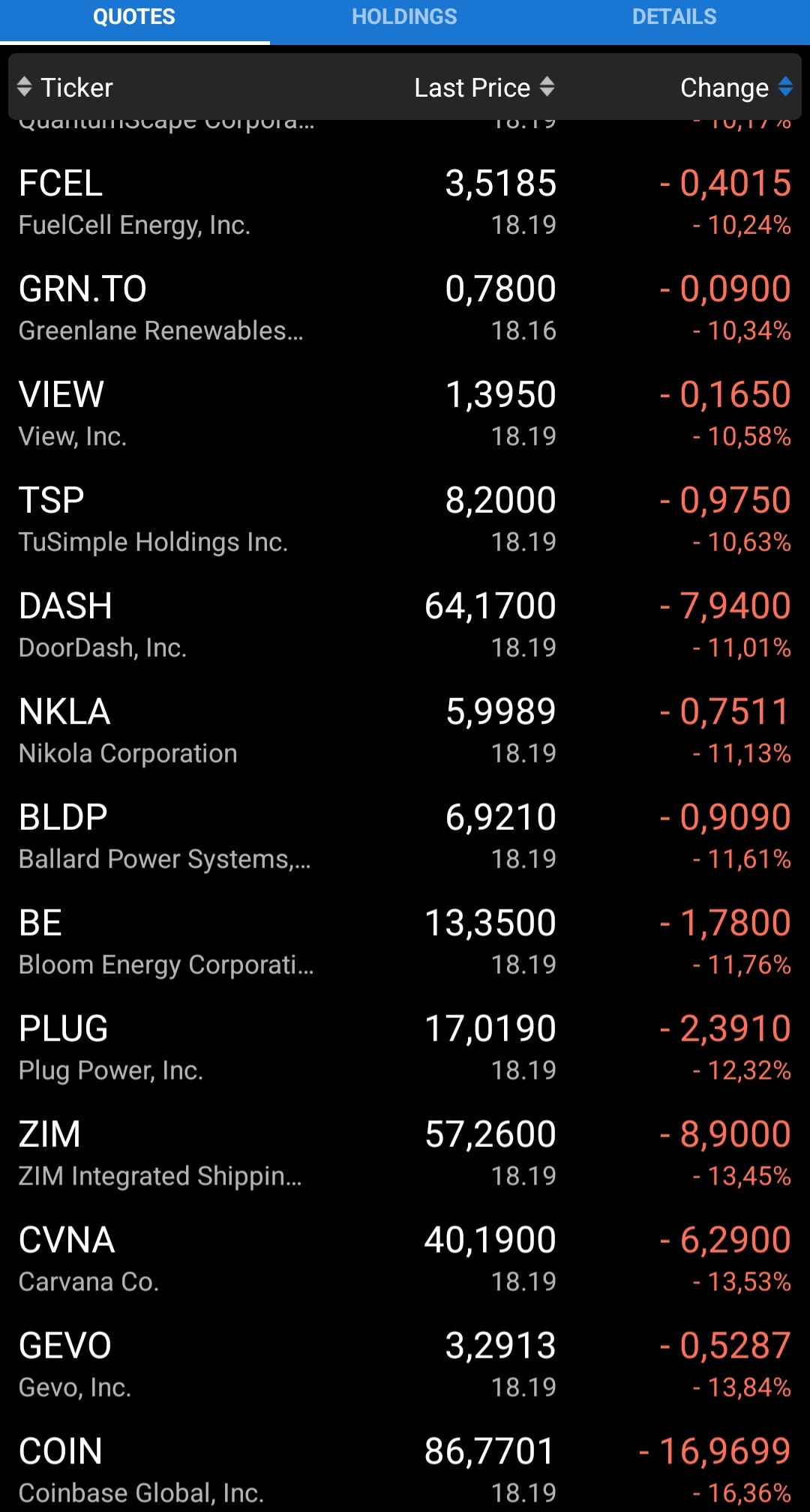Select the NKLA Nikola Corporation row
Image resolution: width=810 pixels, height=1512 pixels.
405,732
